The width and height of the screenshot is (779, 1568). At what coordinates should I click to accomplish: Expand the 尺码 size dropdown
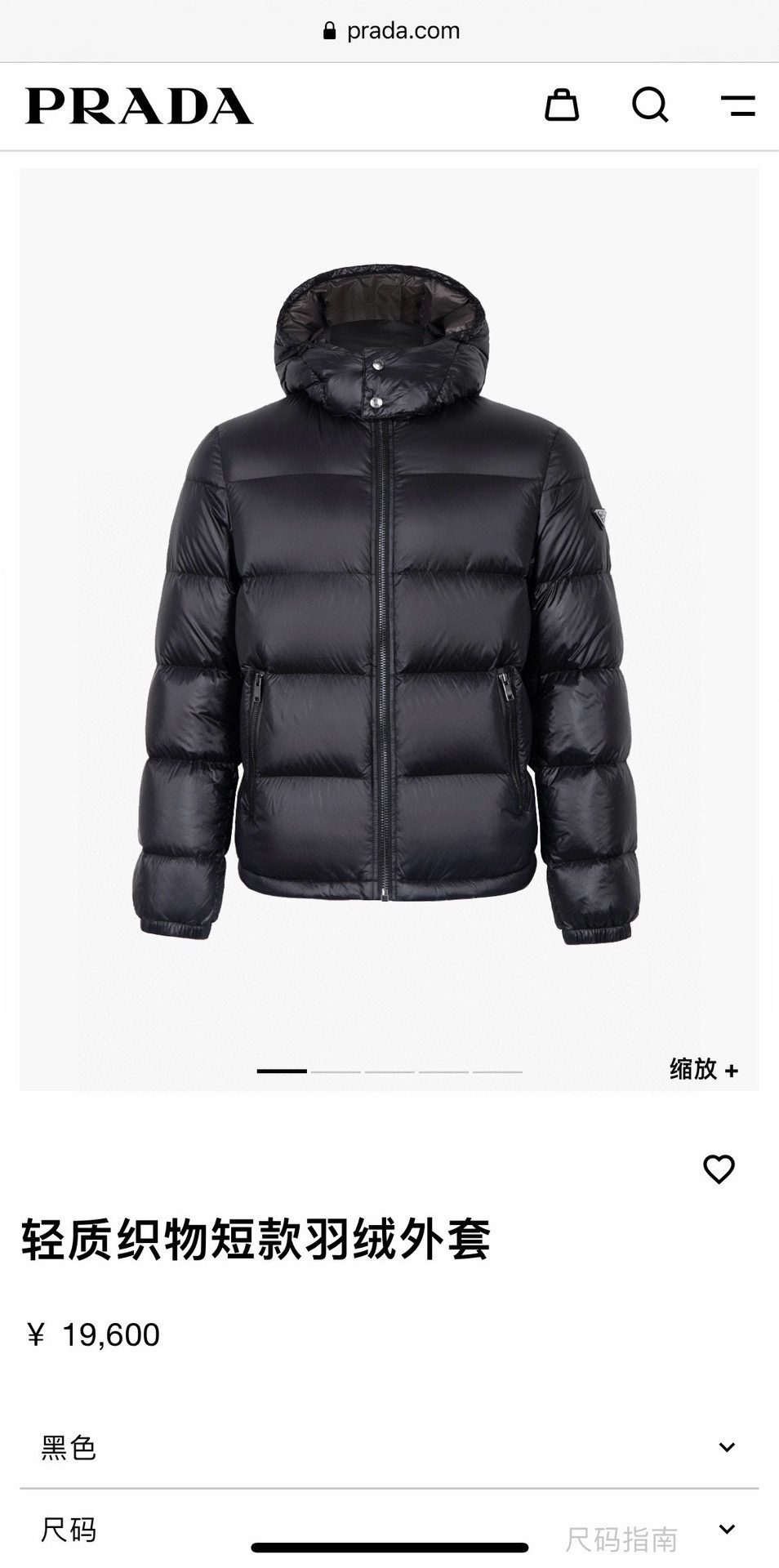tap(726, 1529)
